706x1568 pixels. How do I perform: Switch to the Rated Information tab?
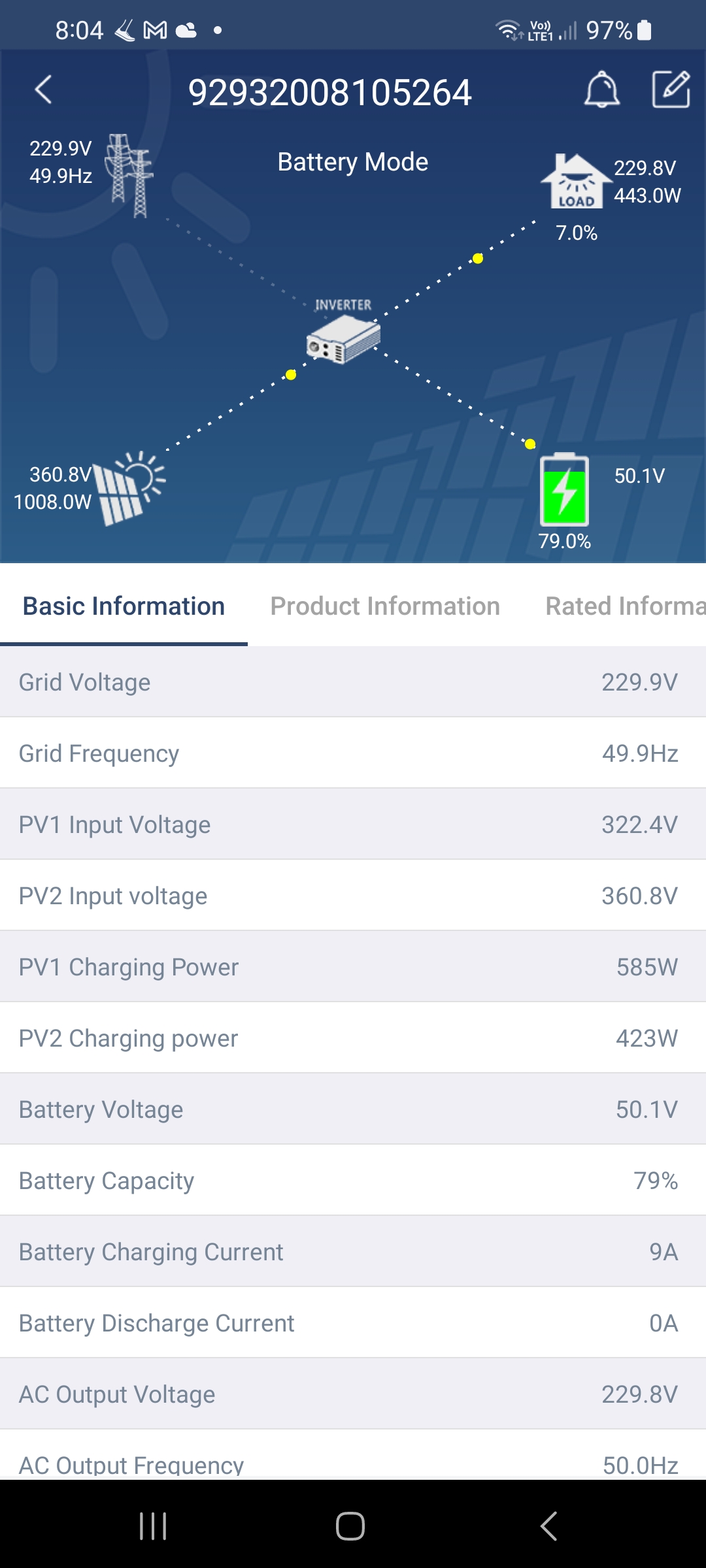tap(624, 606)
